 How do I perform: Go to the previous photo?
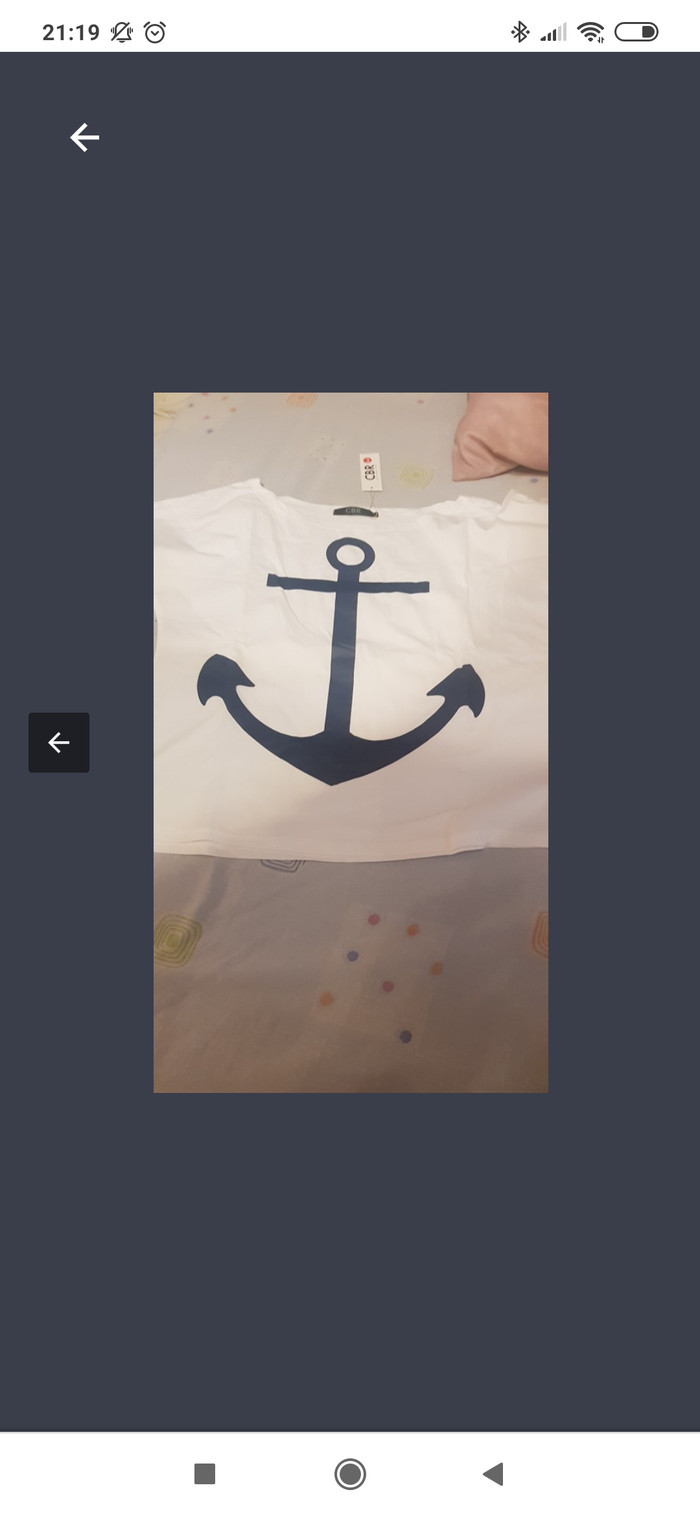tap(59, 742)
